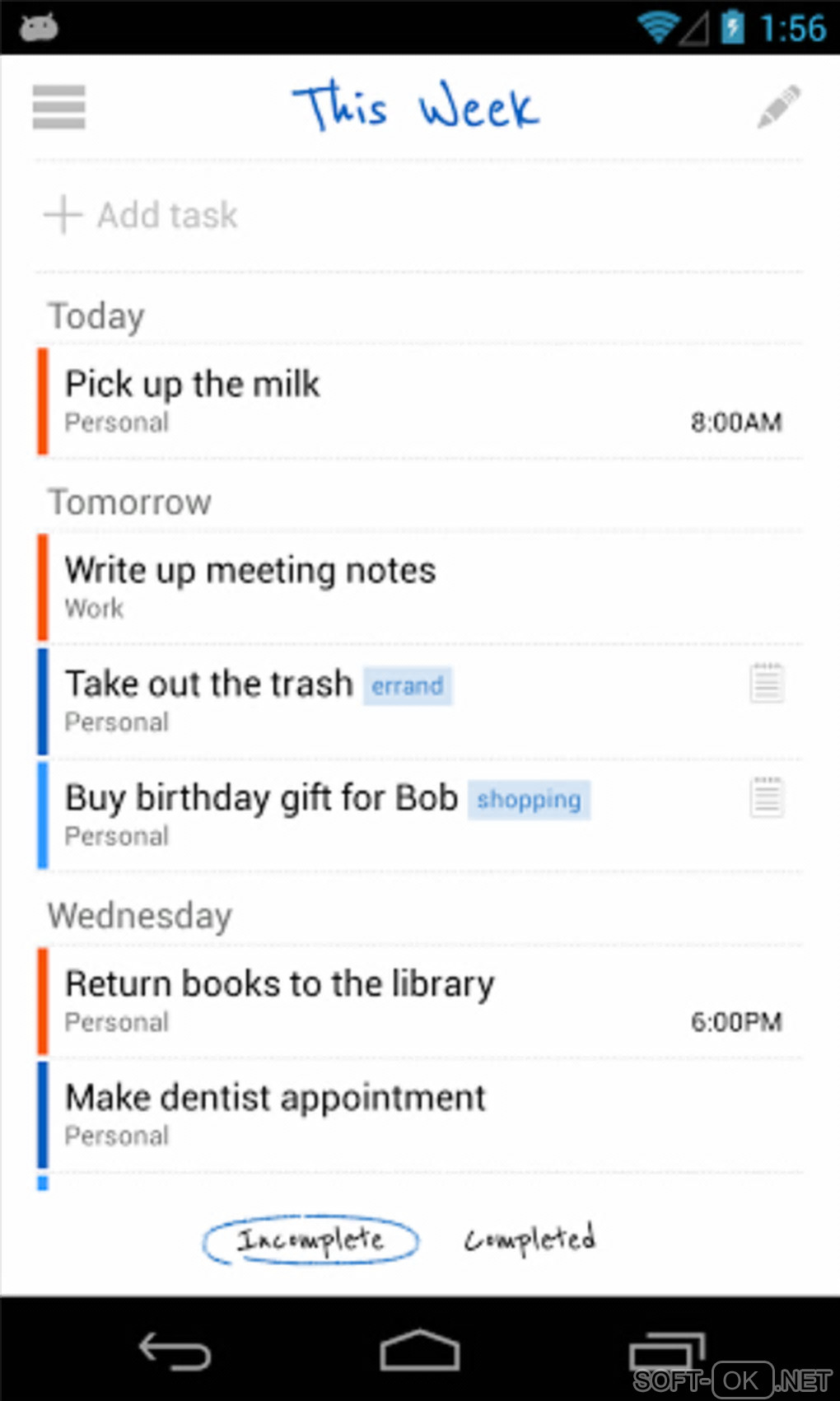The image size is (840, 1401).
Task: View note icon on Buy birthday gift
Action: (x=767, y=797)
